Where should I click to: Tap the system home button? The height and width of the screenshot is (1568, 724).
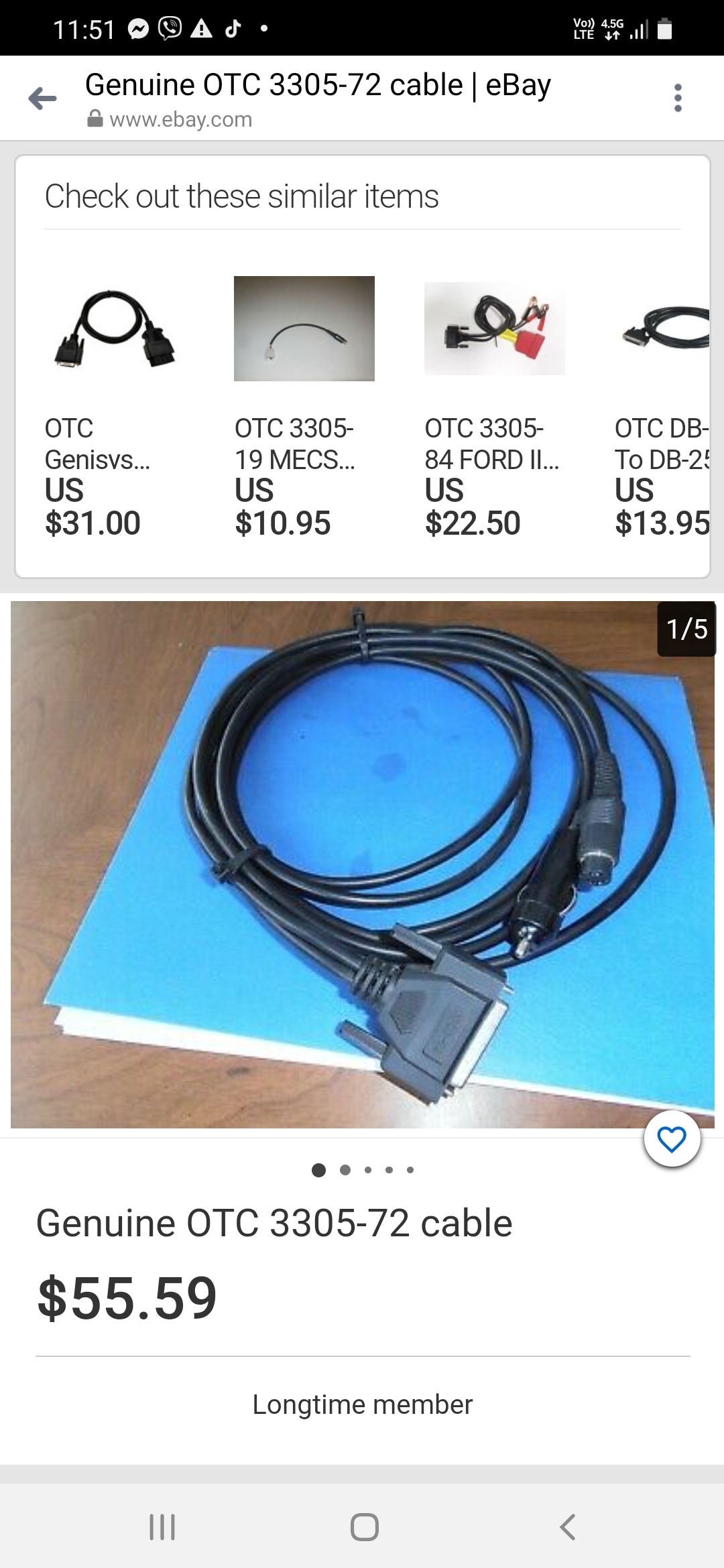tap(364, 1527)
